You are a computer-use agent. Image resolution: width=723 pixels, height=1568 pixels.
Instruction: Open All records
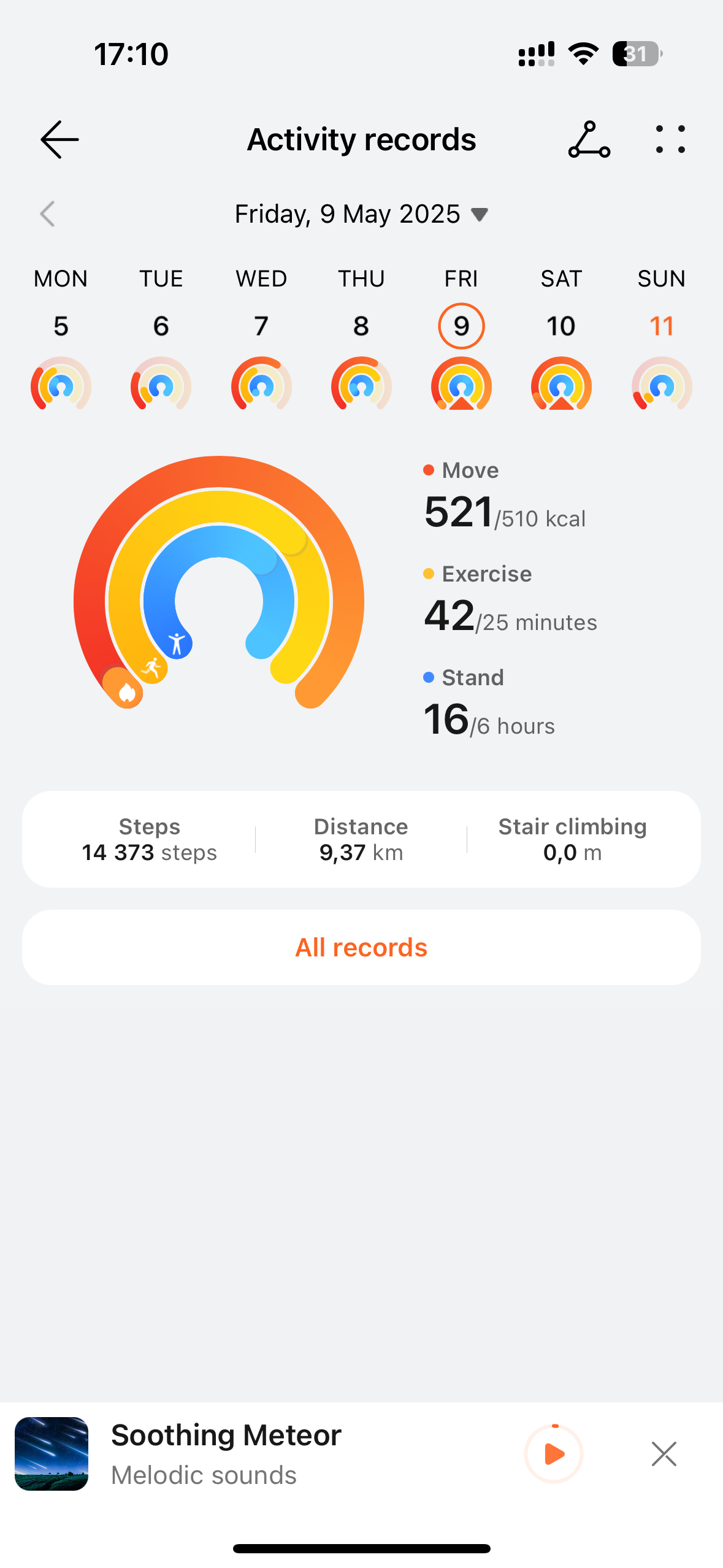[361, 948]
